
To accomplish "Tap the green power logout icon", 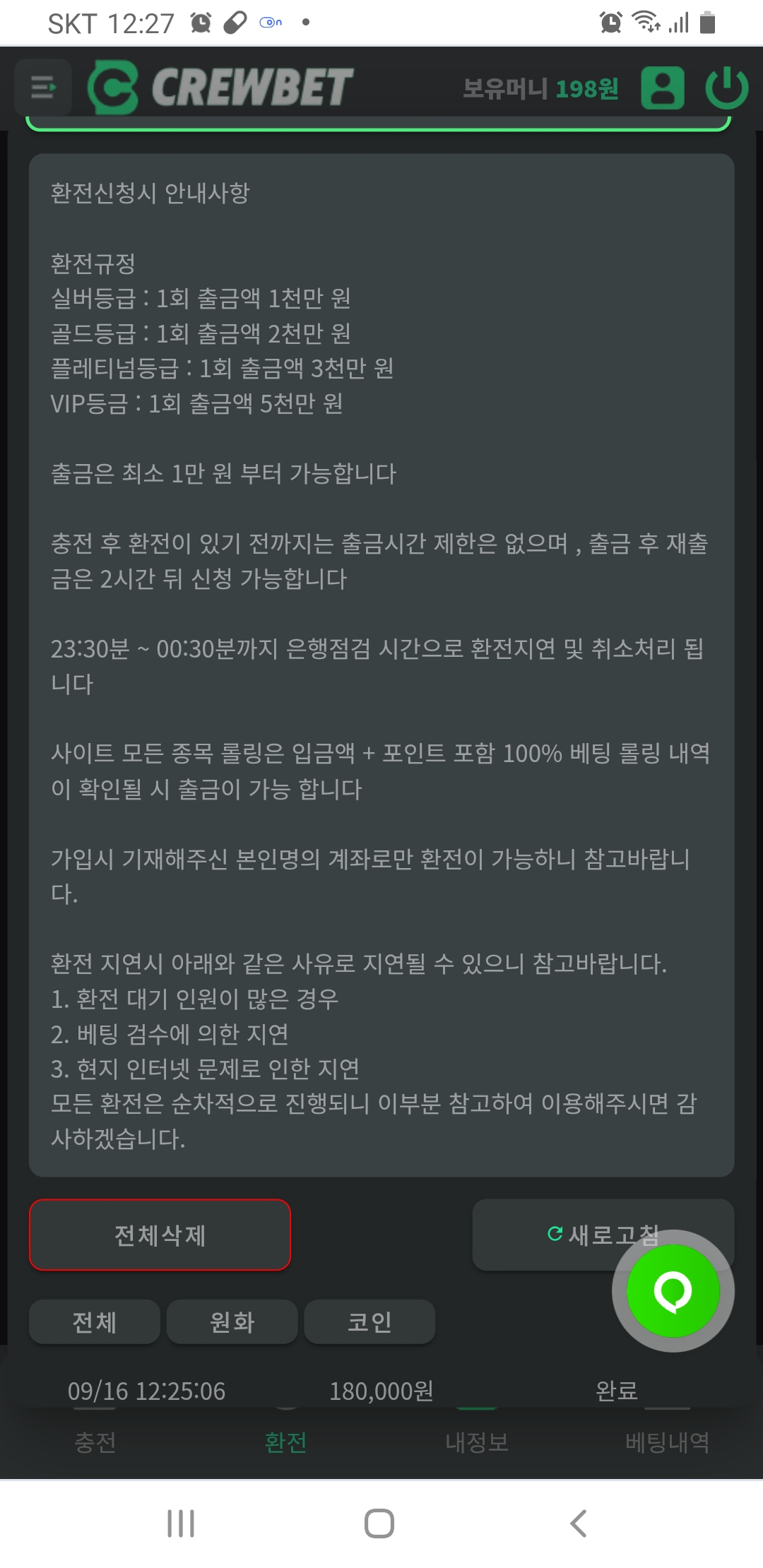I will (726, 88).
